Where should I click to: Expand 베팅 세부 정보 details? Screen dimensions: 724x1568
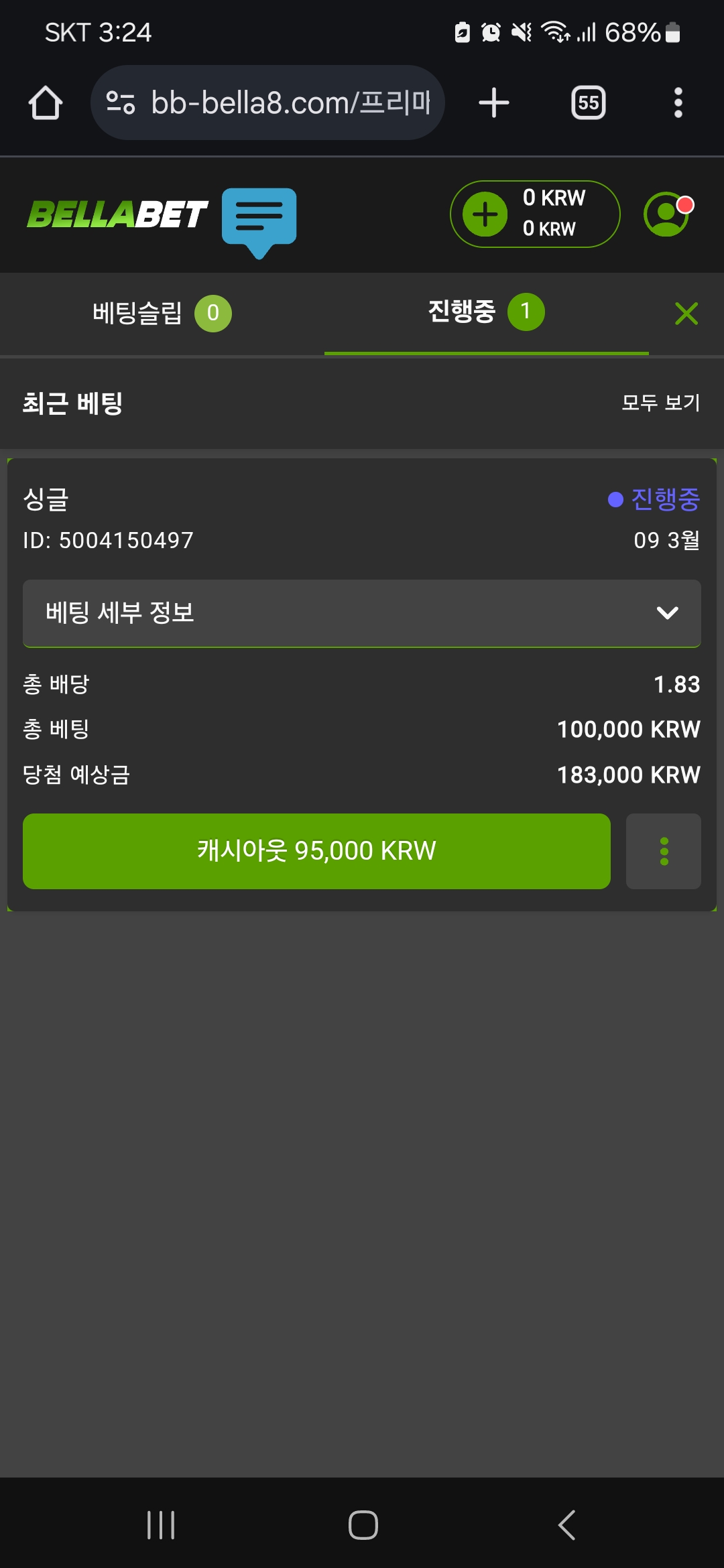pos(362,613)
